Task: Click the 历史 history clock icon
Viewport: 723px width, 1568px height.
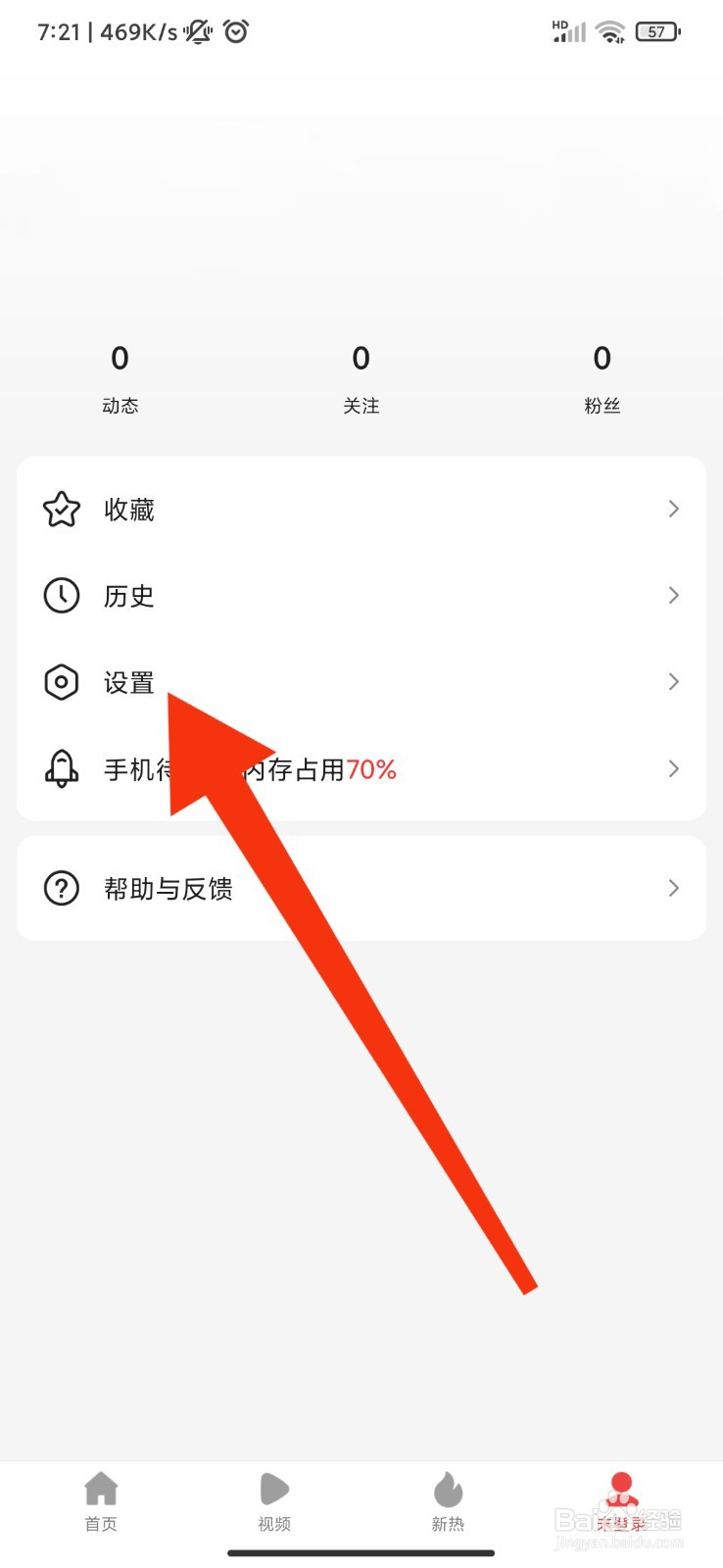Action: coord(61,595)
